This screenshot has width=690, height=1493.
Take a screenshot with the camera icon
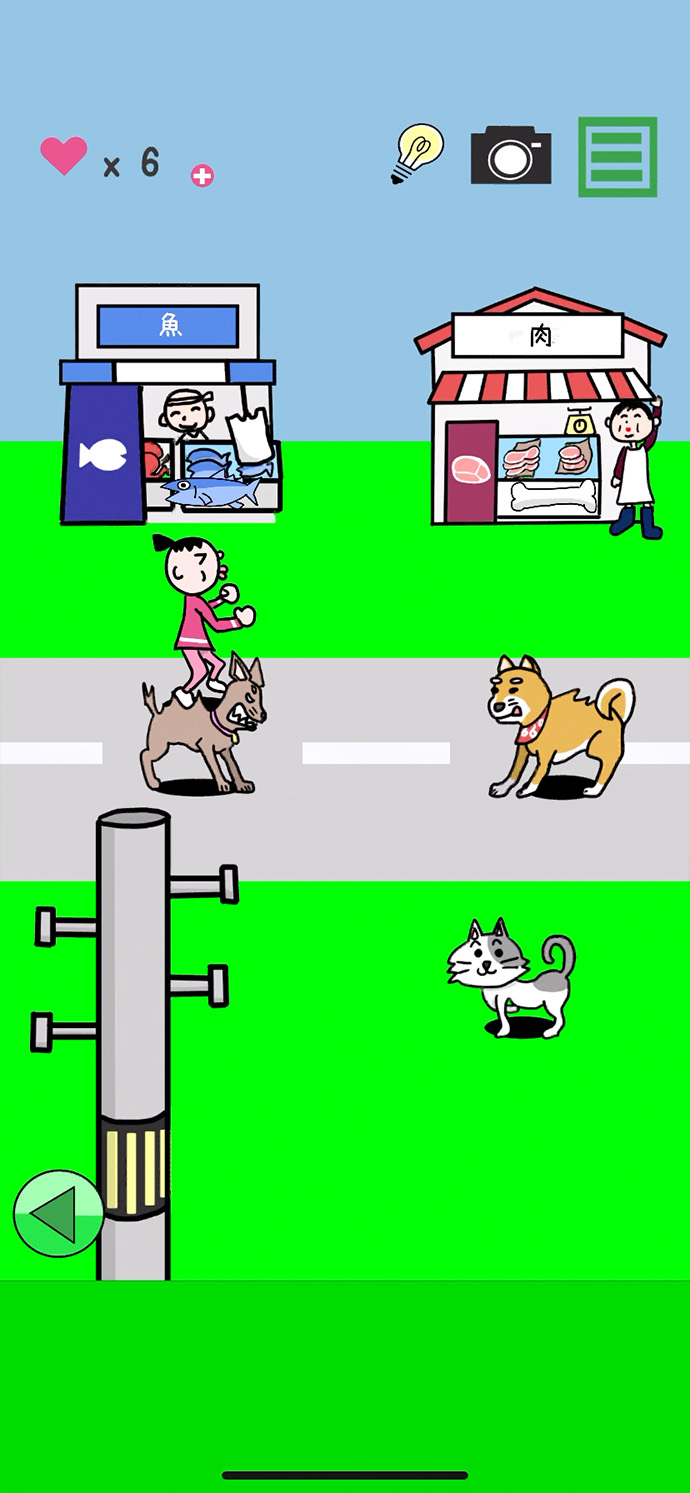click(x=511, y=155)
